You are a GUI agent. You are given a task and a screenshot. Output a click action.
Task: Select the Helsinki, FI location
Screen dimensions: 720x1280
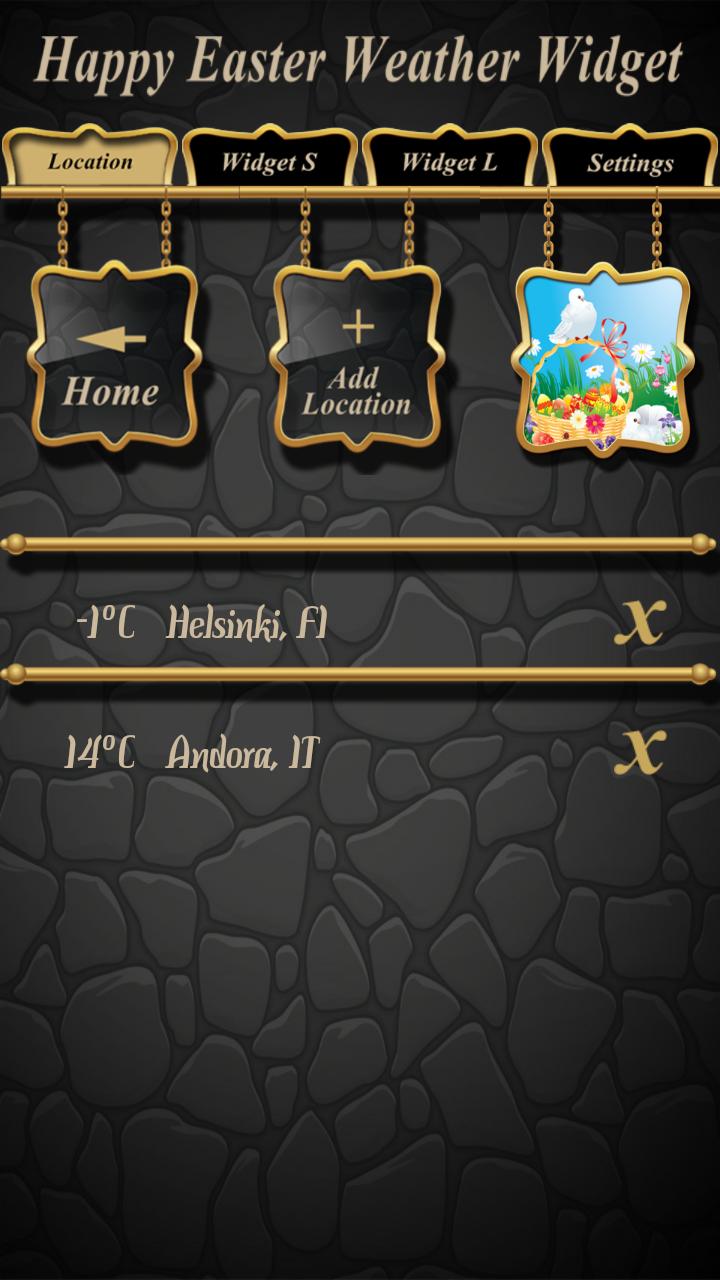pos(246,623)
